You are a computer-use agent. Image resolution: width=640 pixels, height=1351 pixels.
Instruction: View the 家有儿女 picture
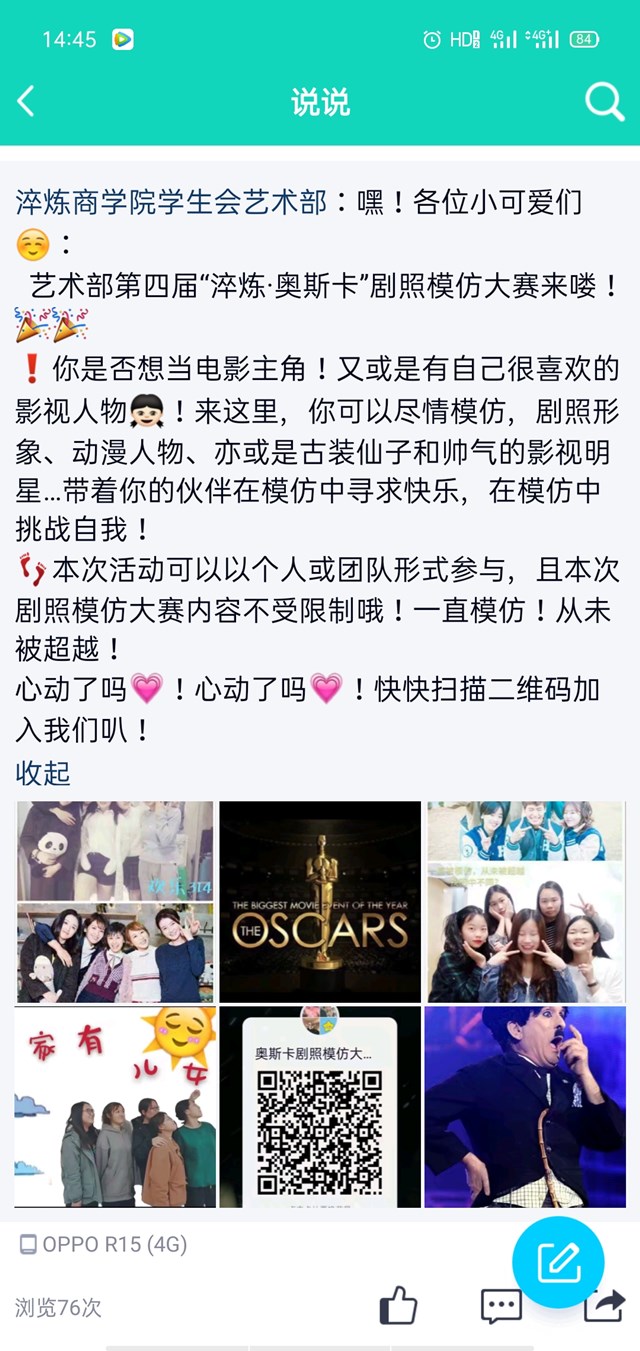[x=115, y=1107]
